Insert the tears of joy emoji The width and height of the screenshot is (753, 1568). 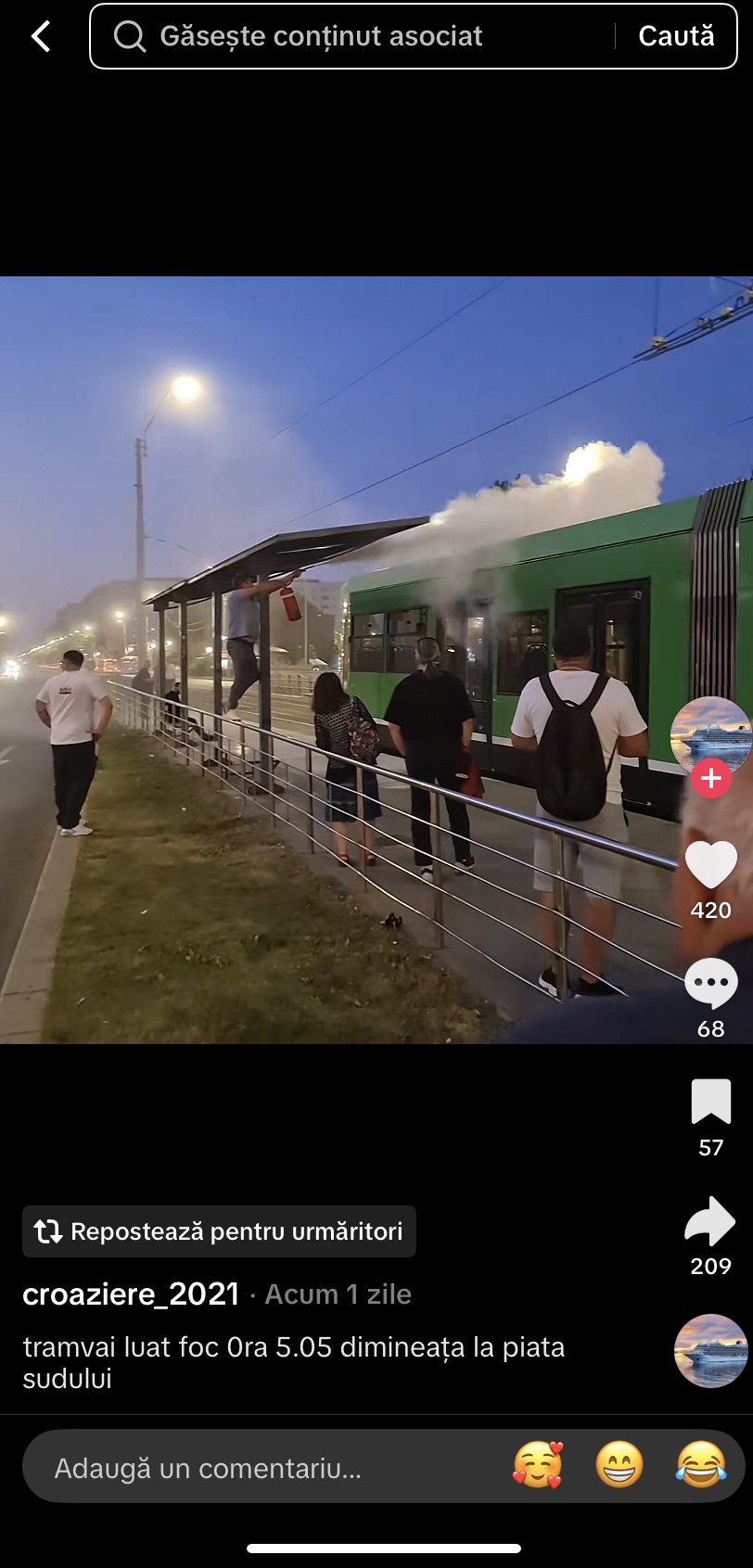(x=700, y=1466)
